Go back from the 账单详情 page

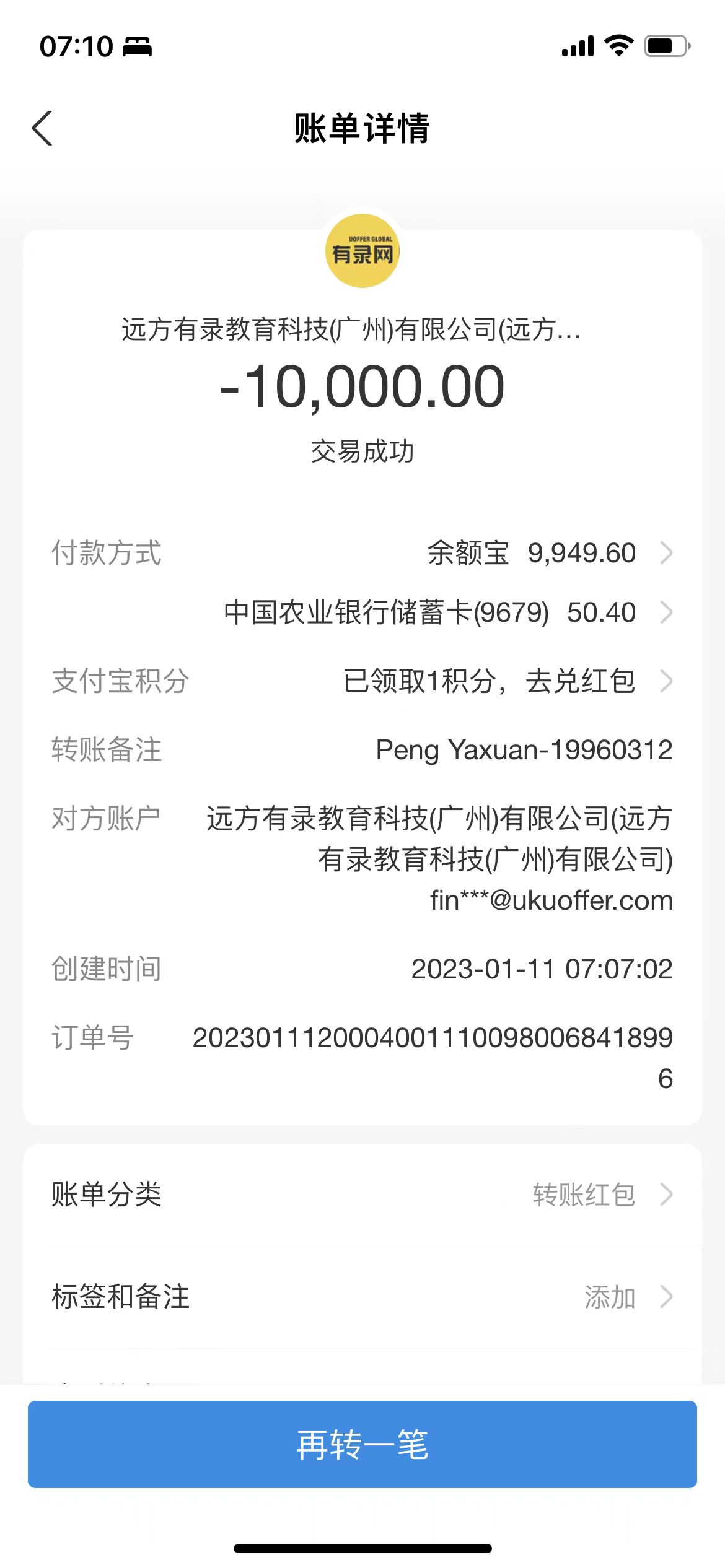[x=42, y=129]
